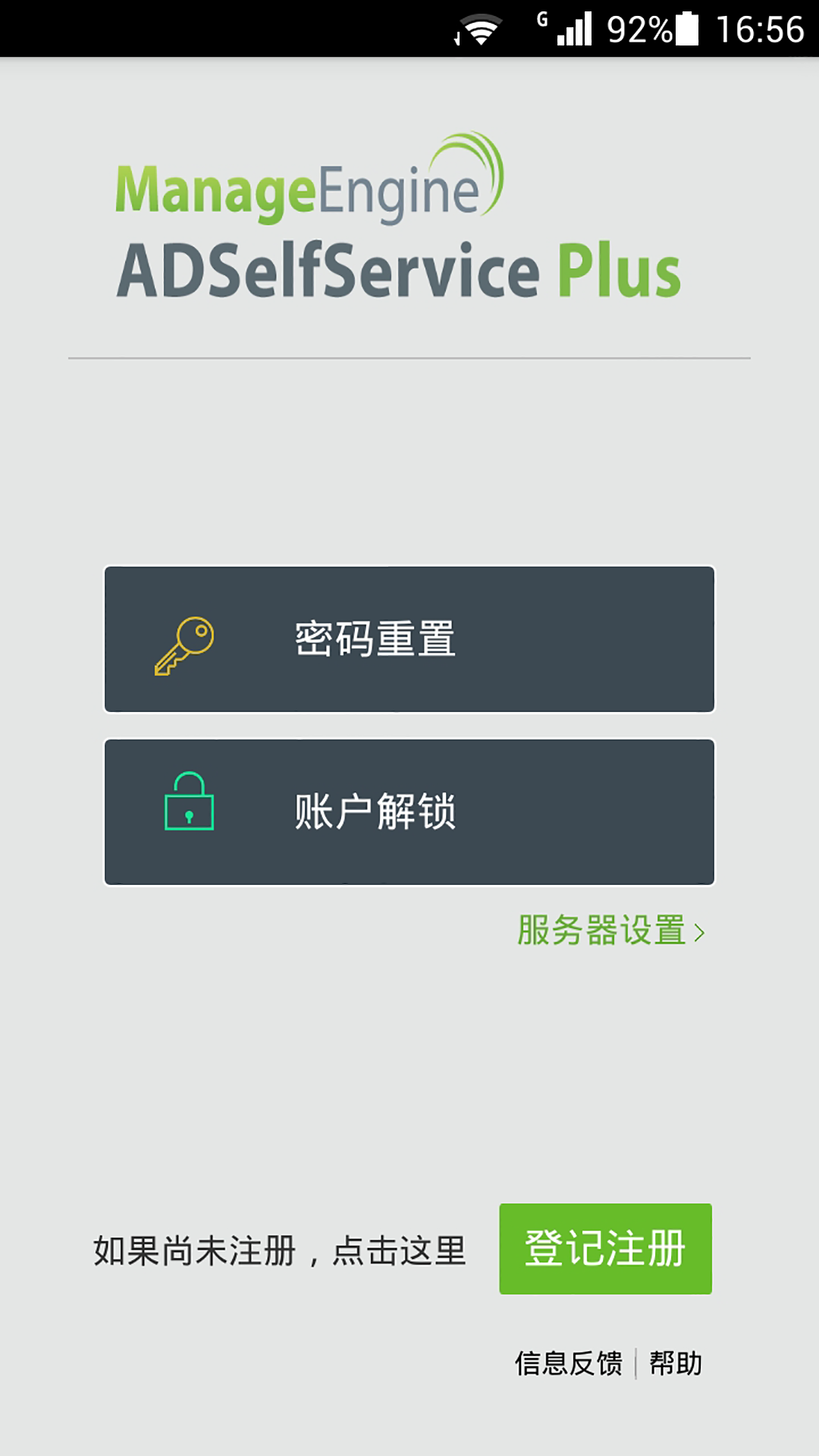Open 密码重置 to reset the password
This screenshot has height=1456, width=819.
click(x=409, y=639)
